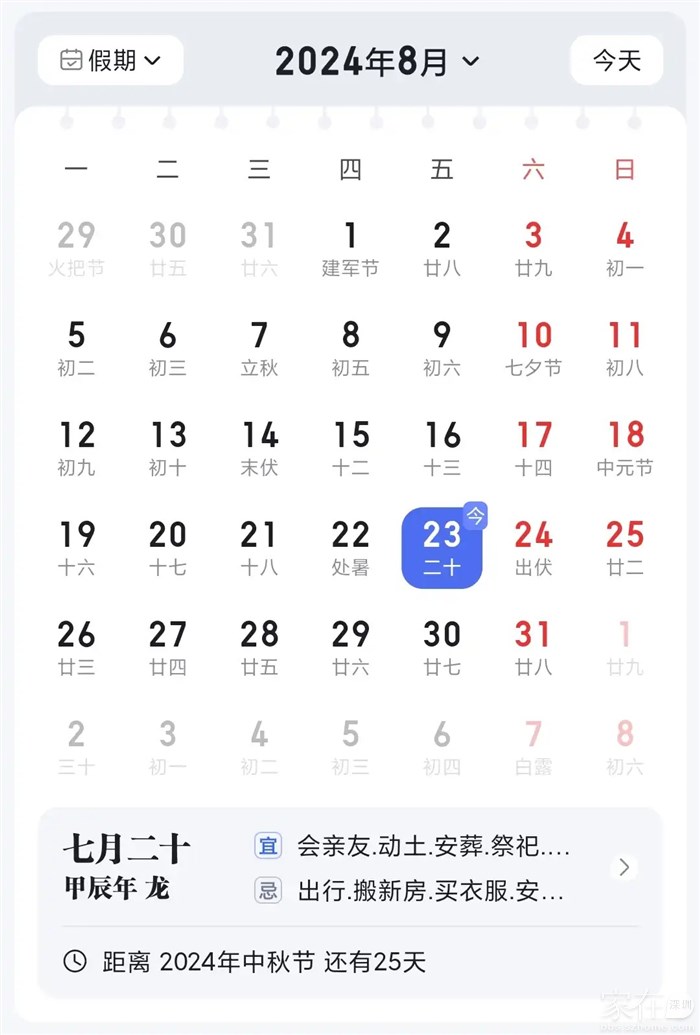Select highlighted date August 23
The height and width of the screenshot is (1035, 700).
pyautogui.click(x=442, y=547)
